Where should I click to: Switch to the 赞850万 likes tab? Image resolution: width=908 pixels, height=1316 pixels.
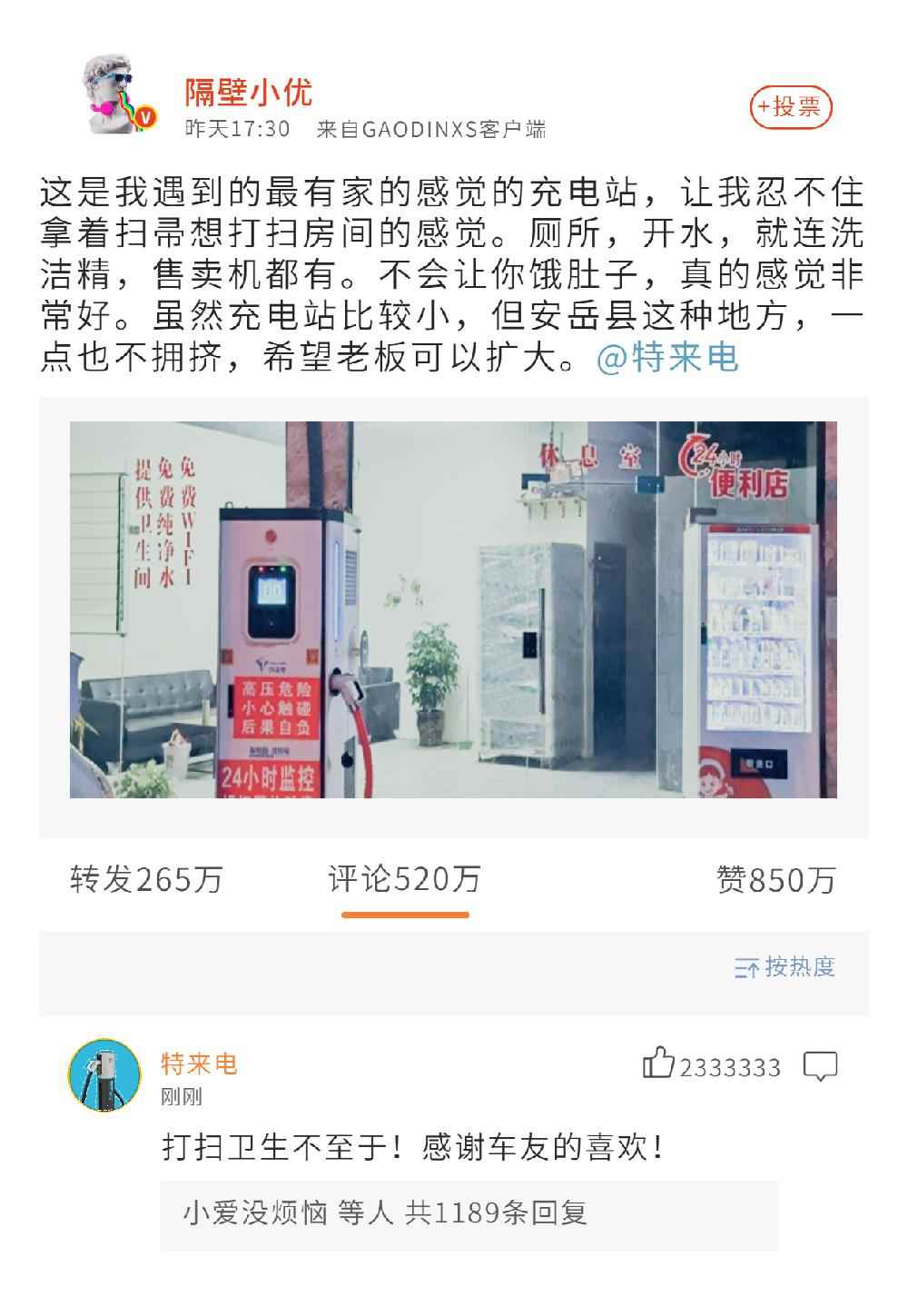775,879
